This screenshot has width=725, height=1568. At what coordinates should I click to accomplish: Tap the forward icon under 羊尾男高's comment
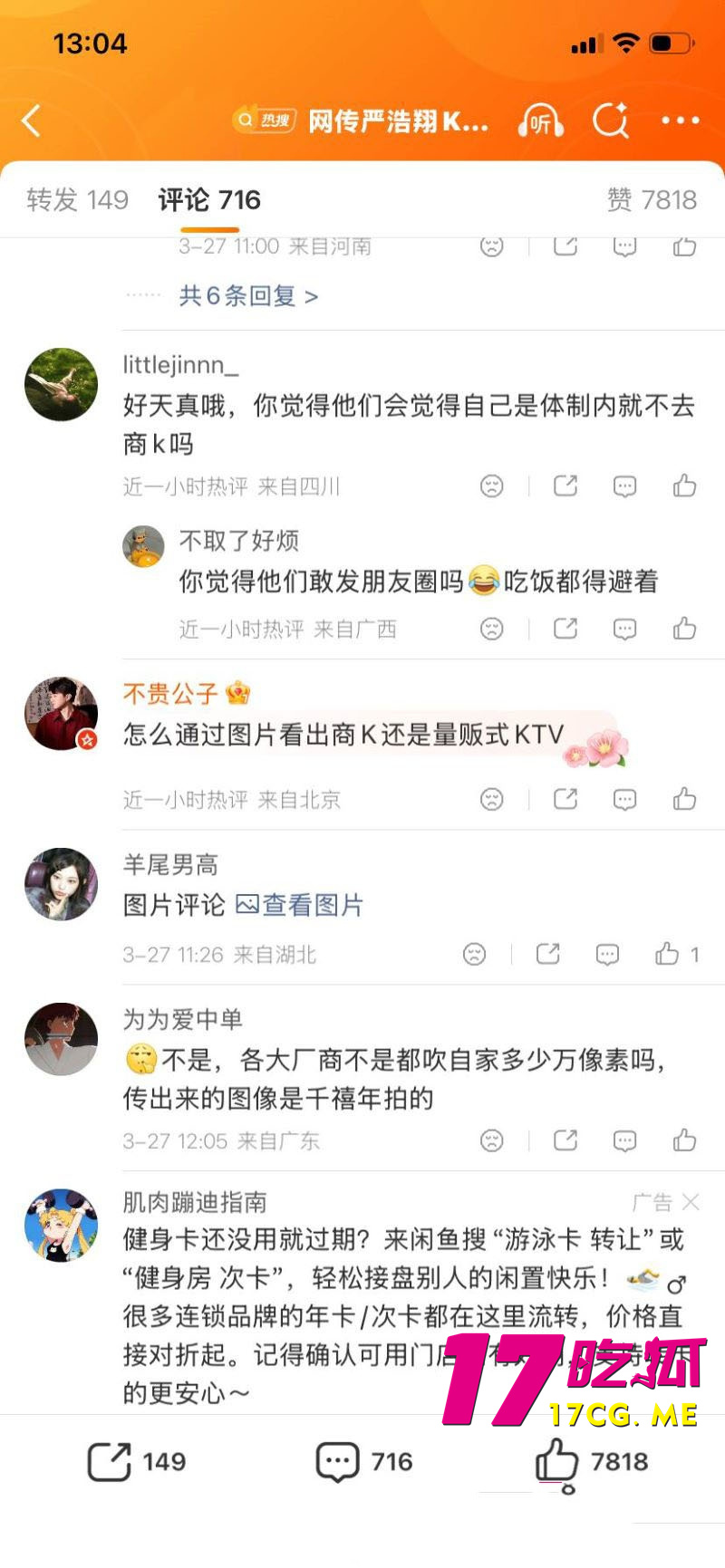pos(547,954)
